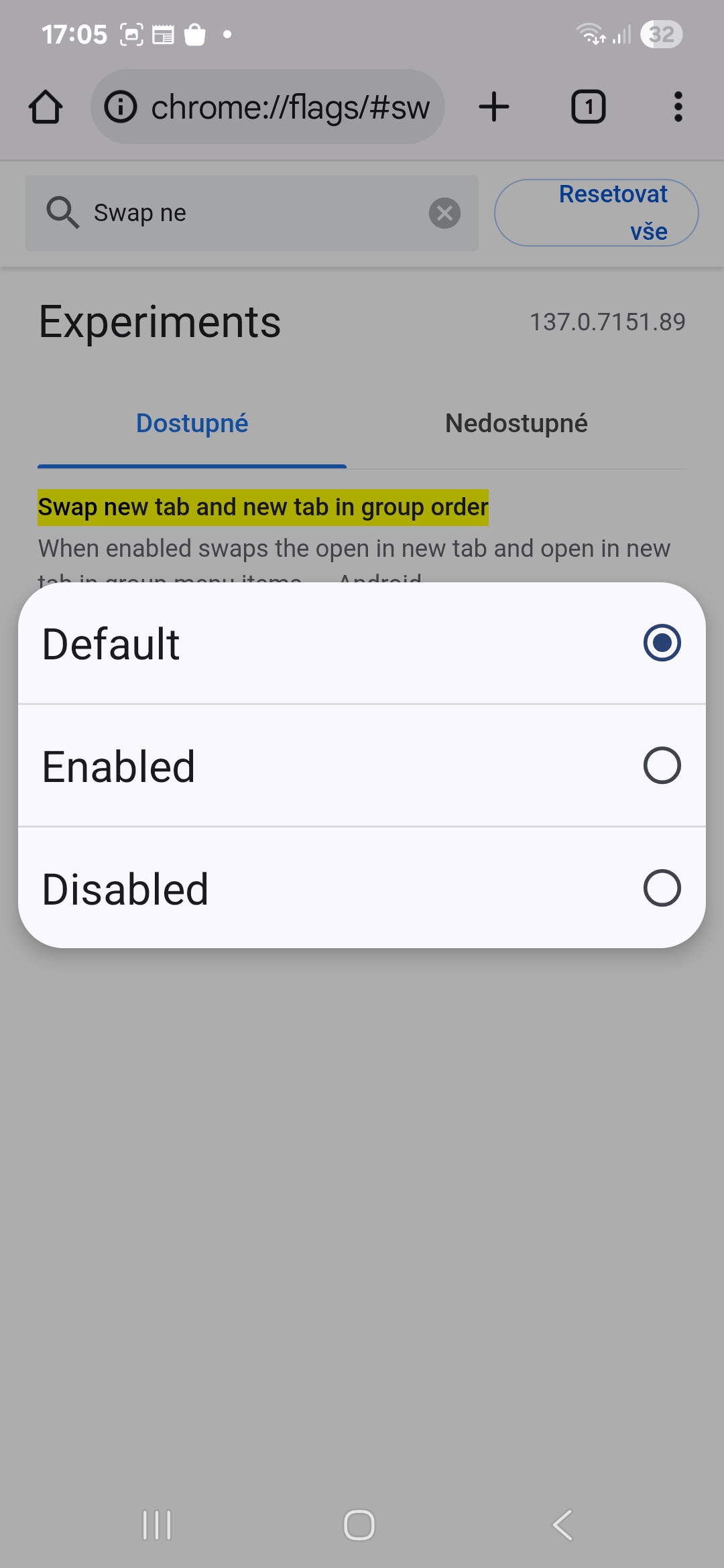Open a new tab with the plus icon
The width and height of the screenshot is (724, 1568).
[x=494, y=107]
